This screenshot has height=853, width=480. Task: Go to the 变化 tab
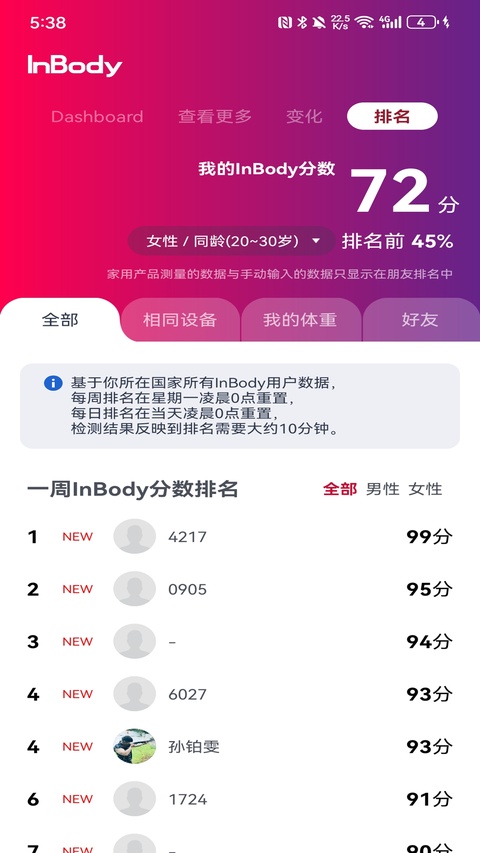(x=304, y=116)
